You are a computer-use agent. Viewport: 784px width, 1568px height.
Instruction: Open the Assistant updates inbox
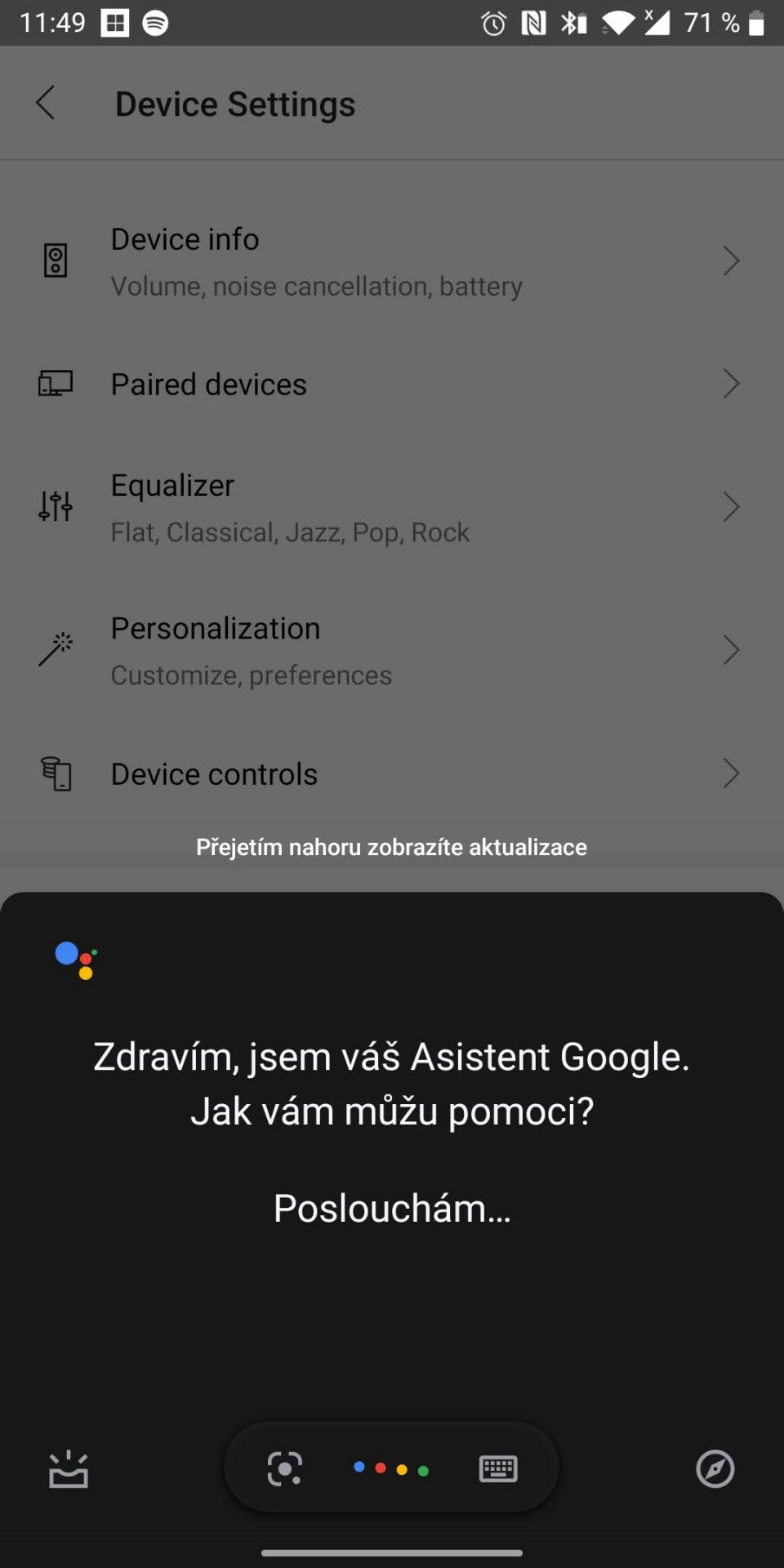tap(69, 1468)
